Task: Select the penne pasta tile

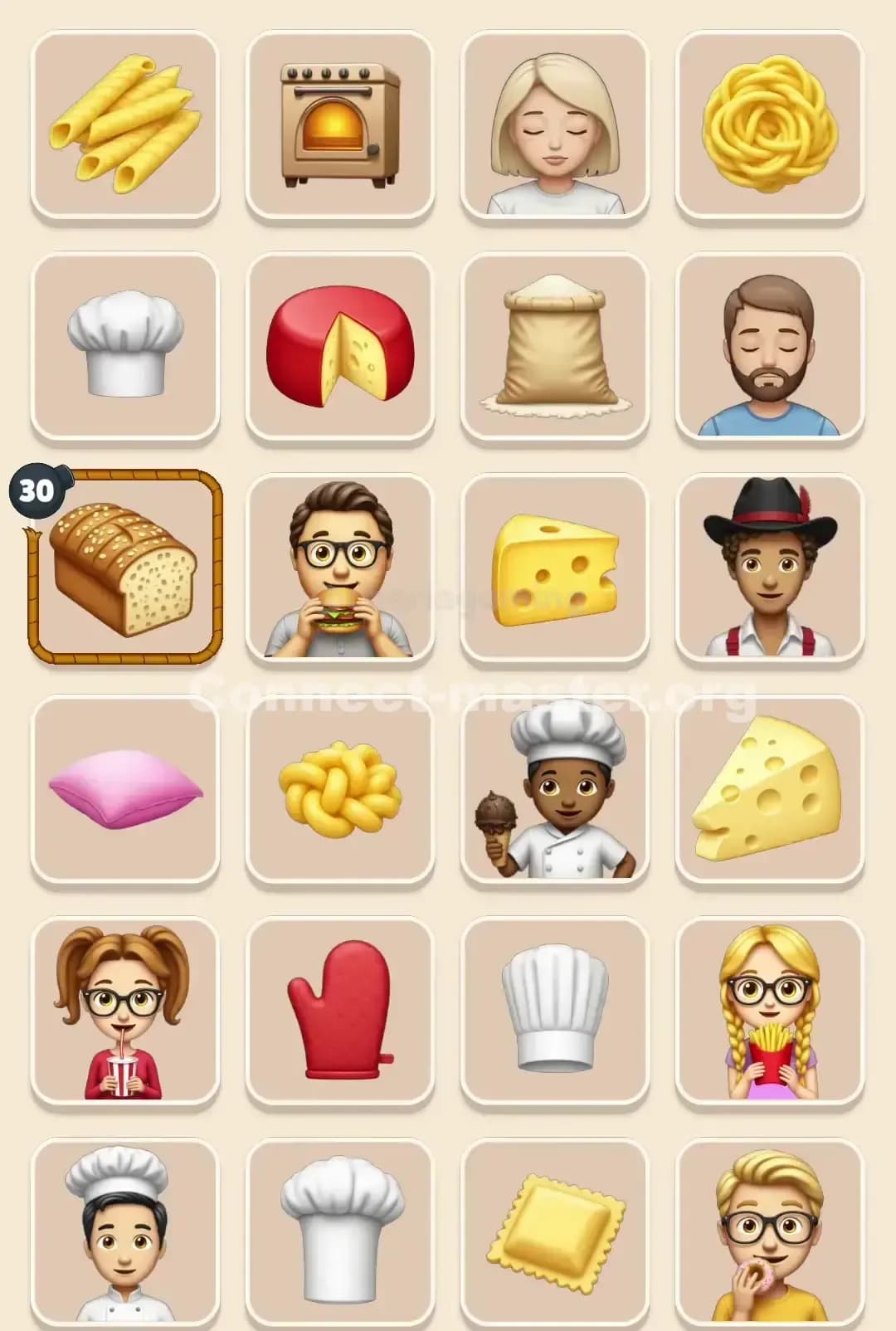Action: click(x=124, y=124)
